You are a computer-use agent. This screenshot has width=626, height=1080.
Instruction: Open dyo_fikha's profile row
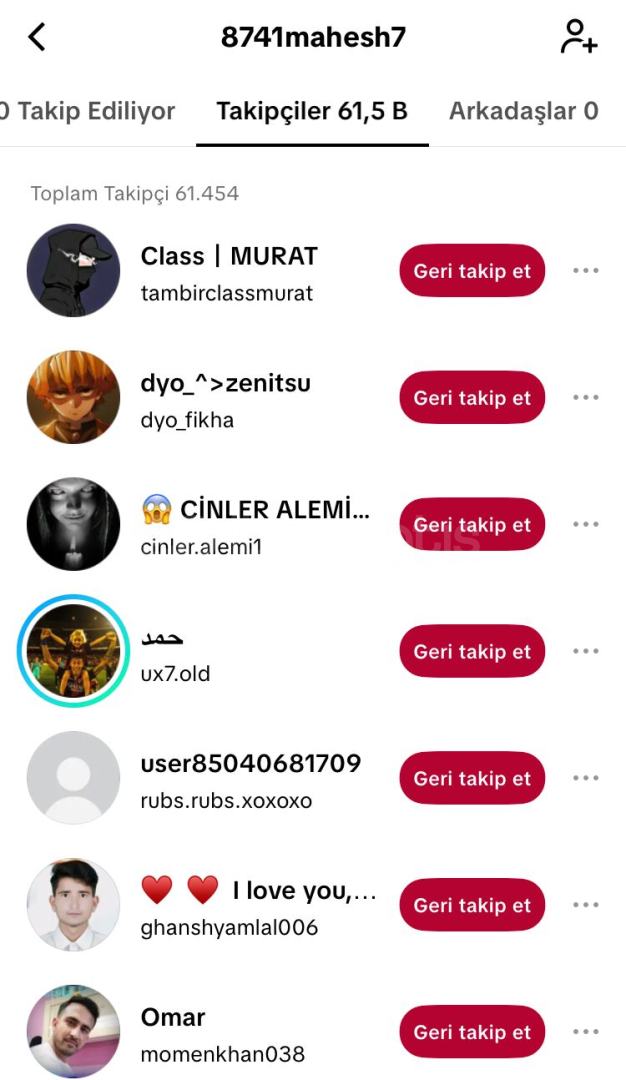click(x=313, y=397)
